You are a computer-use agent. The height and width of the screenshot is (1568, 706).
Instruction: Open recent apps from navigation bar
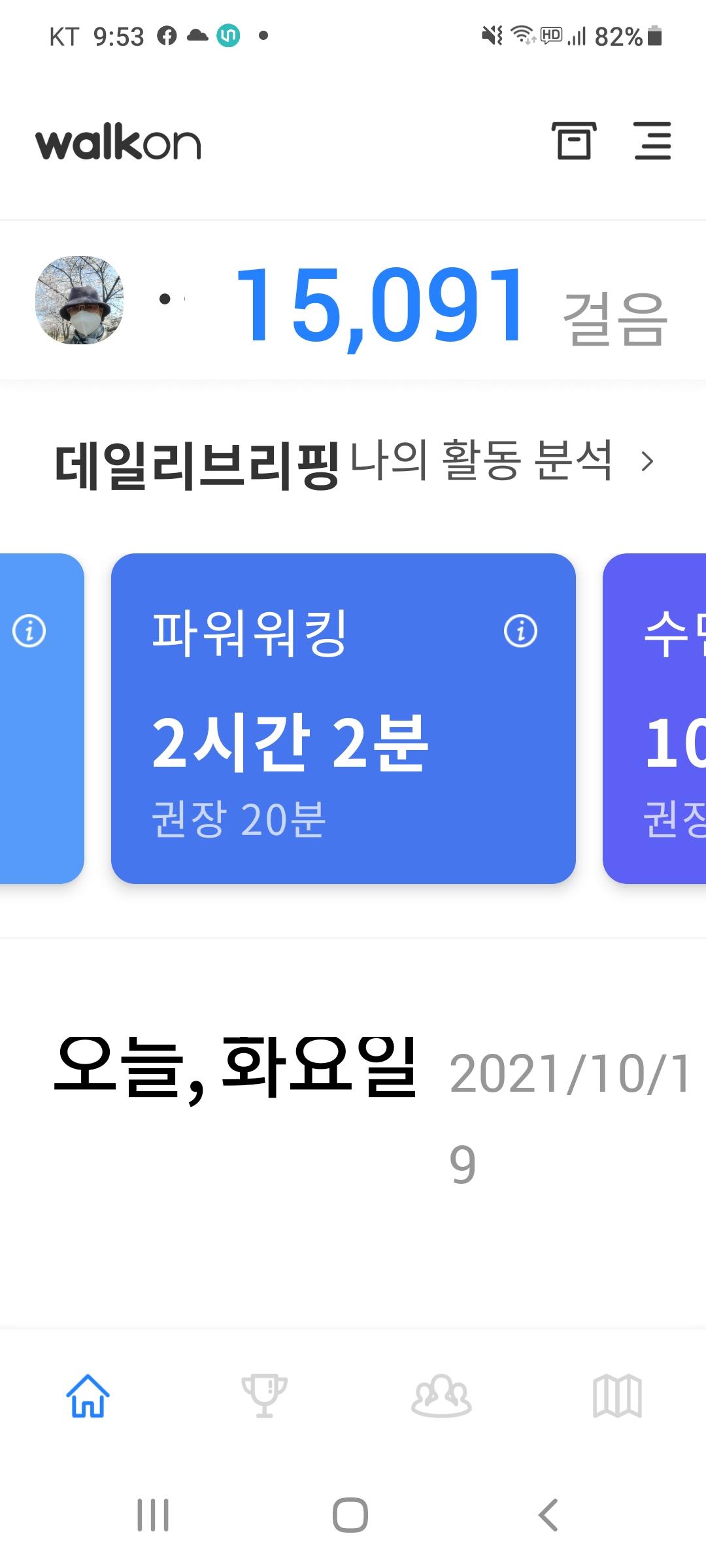(153, 1514)
